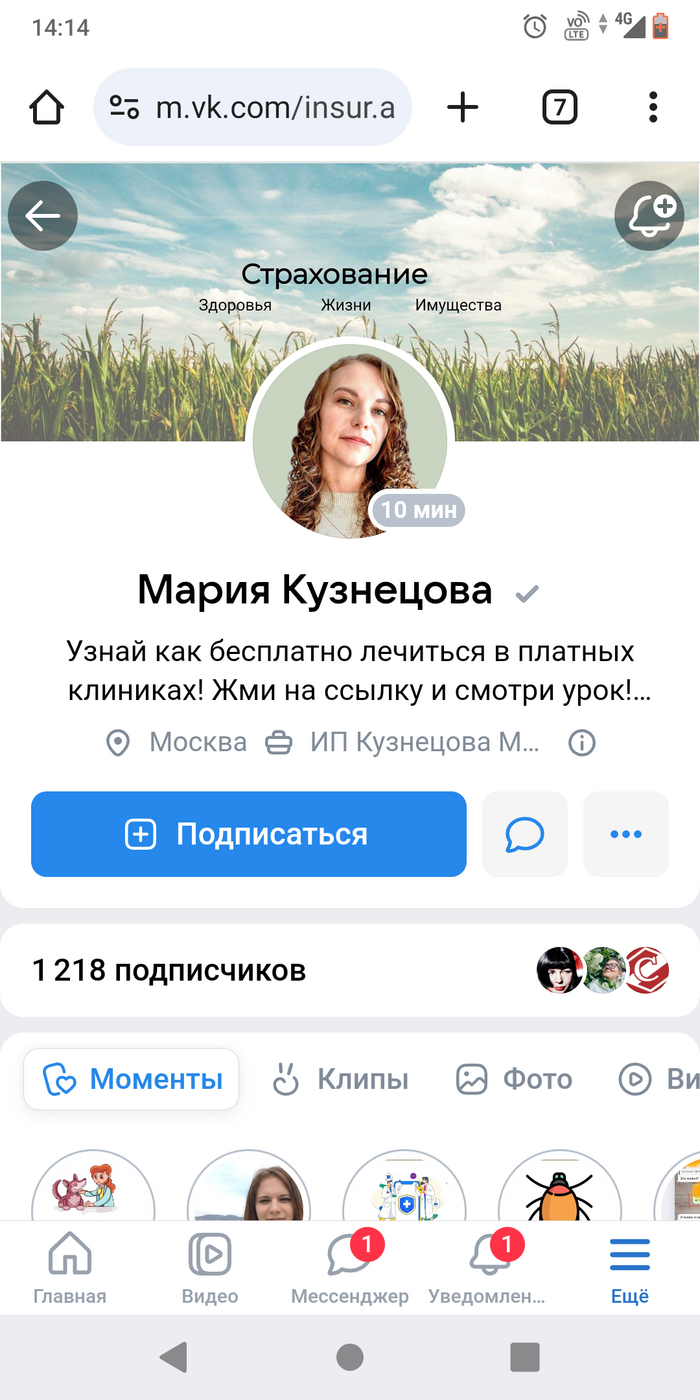Viewport: 700px width, 1400px height.
Task: Open detailed profile info icon
Action: [581, 743]
